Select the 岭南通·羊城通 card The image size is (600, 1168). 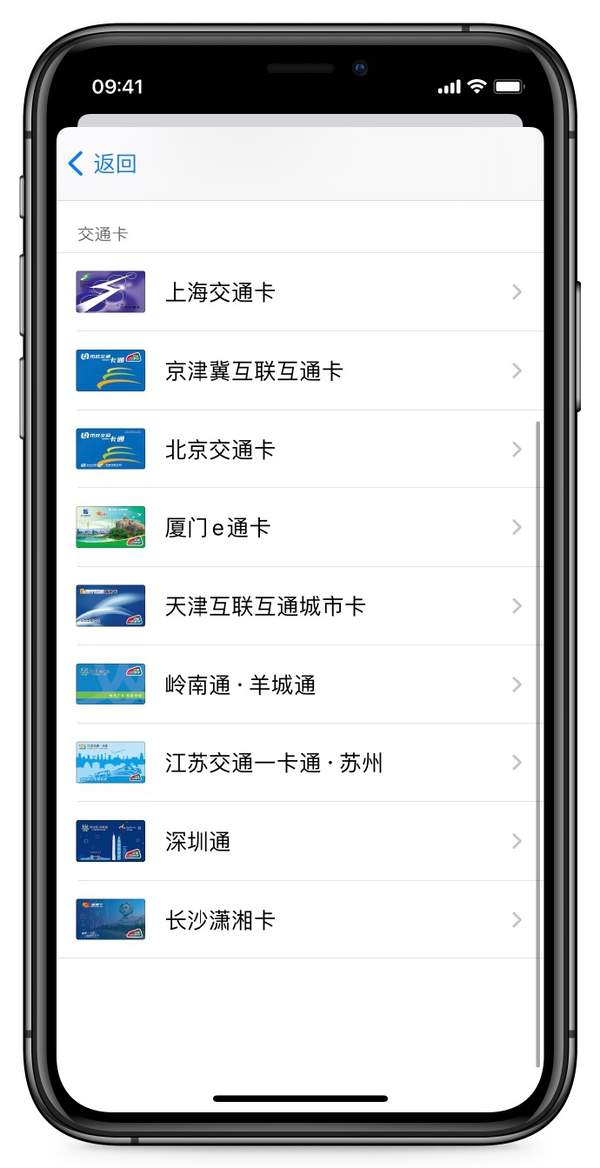click(300, 684)
